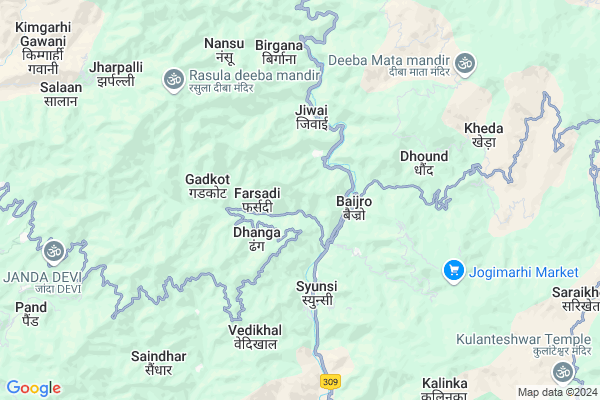The width and height of the screenshot is (600, 400).
Task: Tap the Deeba Mata mandir temple marker
Action: point(464,65)
